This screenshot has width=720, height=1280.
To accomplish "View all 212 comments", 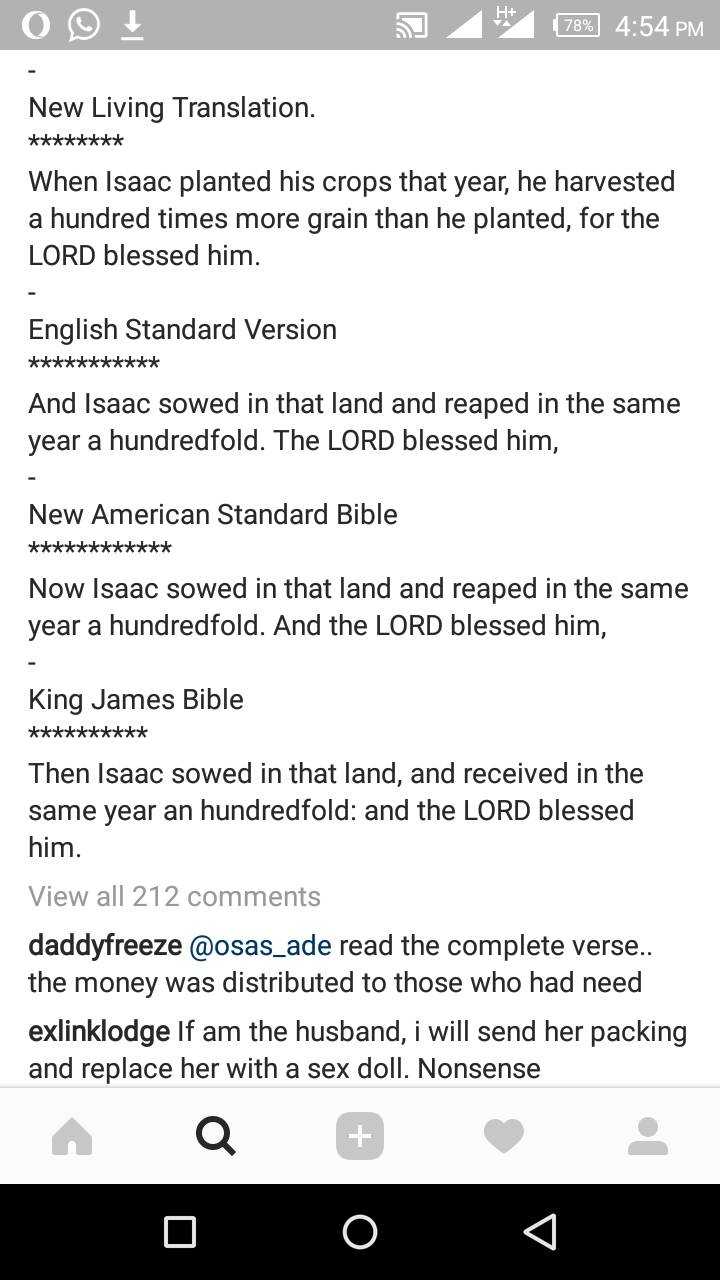I will [174, 896].
